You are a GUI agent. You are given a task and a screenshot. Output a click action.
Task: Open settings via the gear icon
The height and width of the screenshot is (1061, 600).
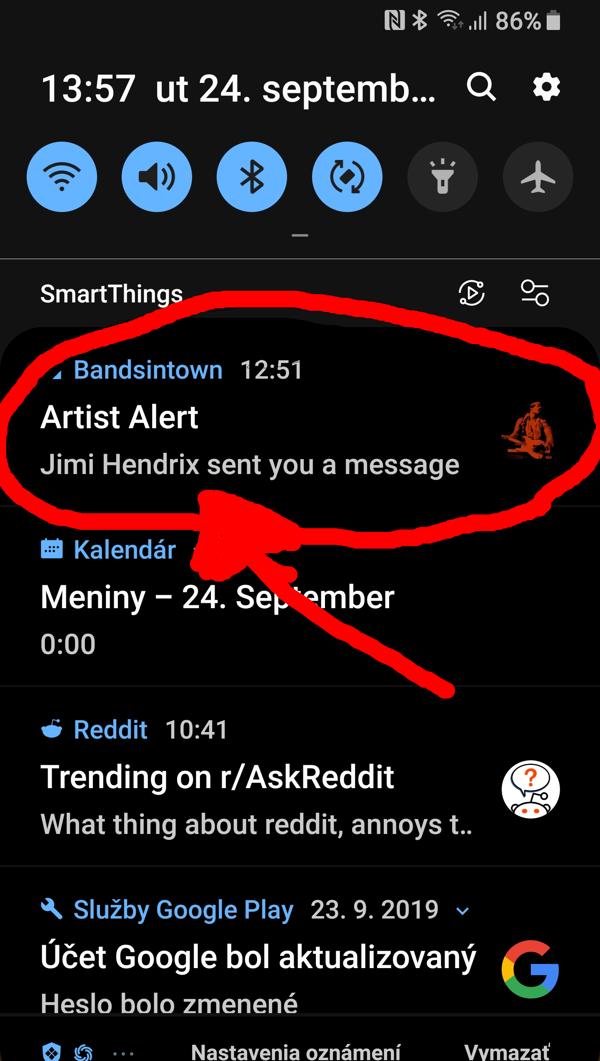[546, 88]
